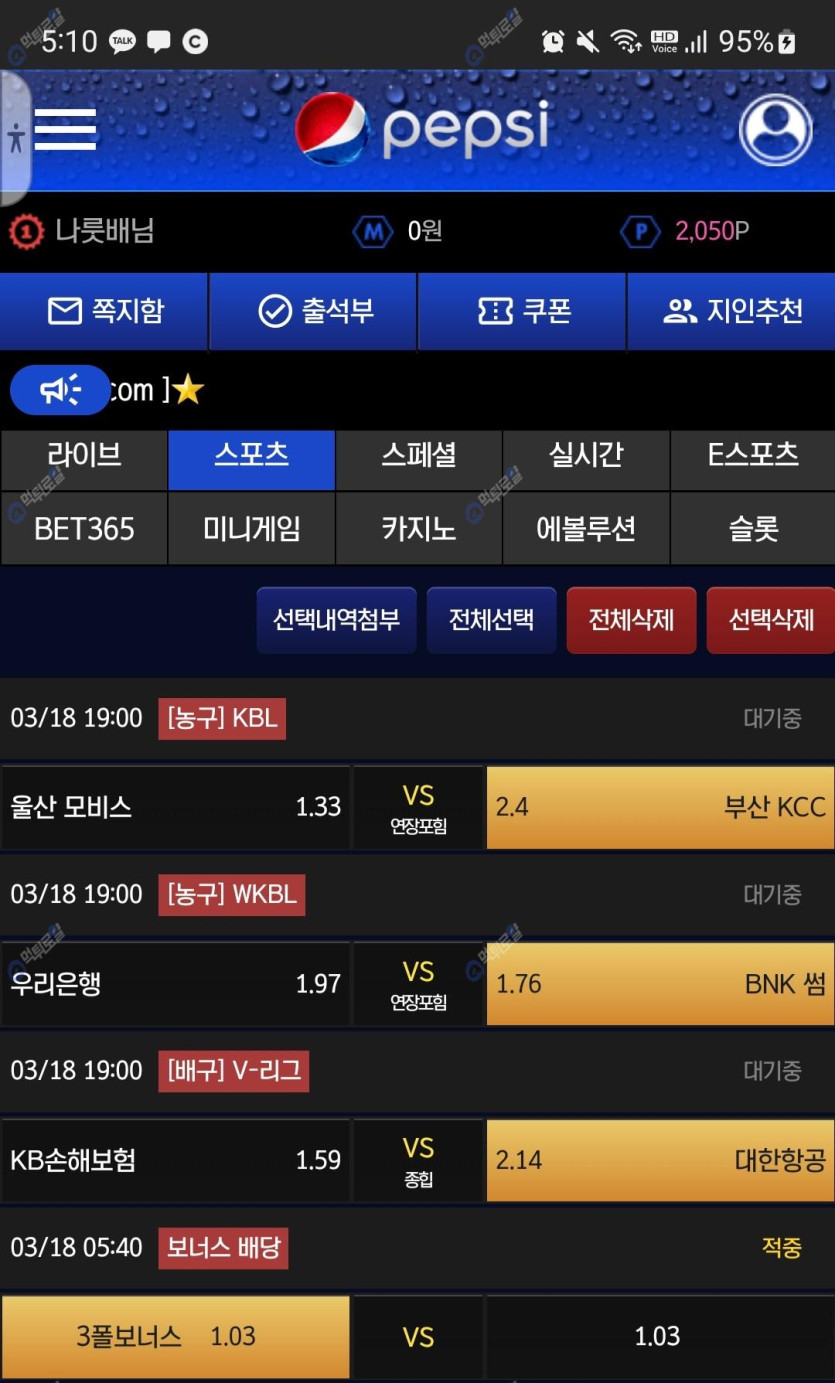Open the 쪽지함 message box
Viewport: 835px width, 1383px height.
coord(104,311)
